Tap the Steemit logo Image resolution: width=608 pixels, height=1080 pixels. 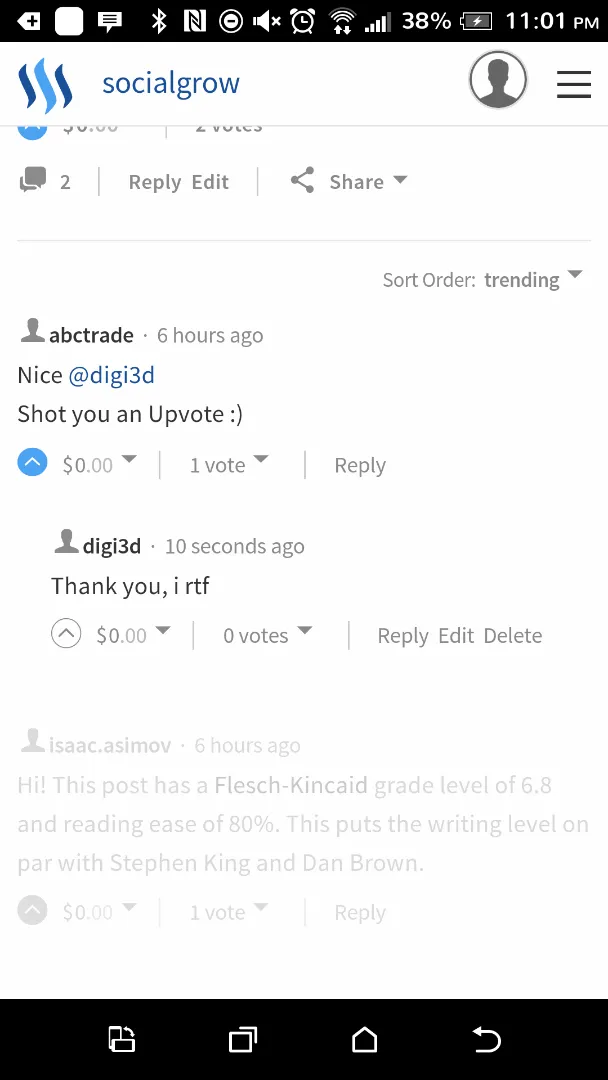(x=45, y=85)
